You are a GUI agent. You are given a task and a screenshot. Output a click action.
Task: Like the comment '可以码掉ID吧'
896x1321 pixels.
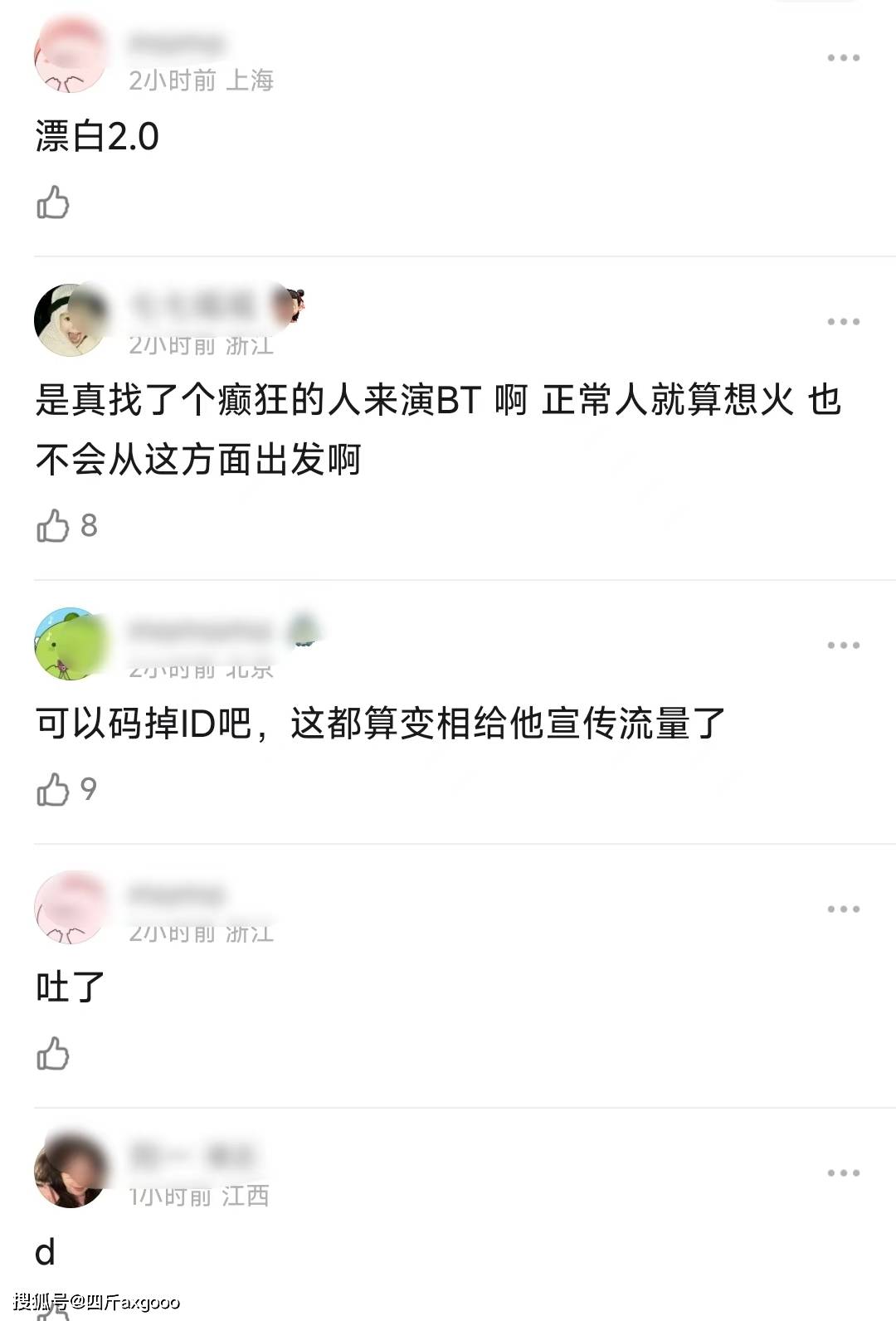(53, 789)
